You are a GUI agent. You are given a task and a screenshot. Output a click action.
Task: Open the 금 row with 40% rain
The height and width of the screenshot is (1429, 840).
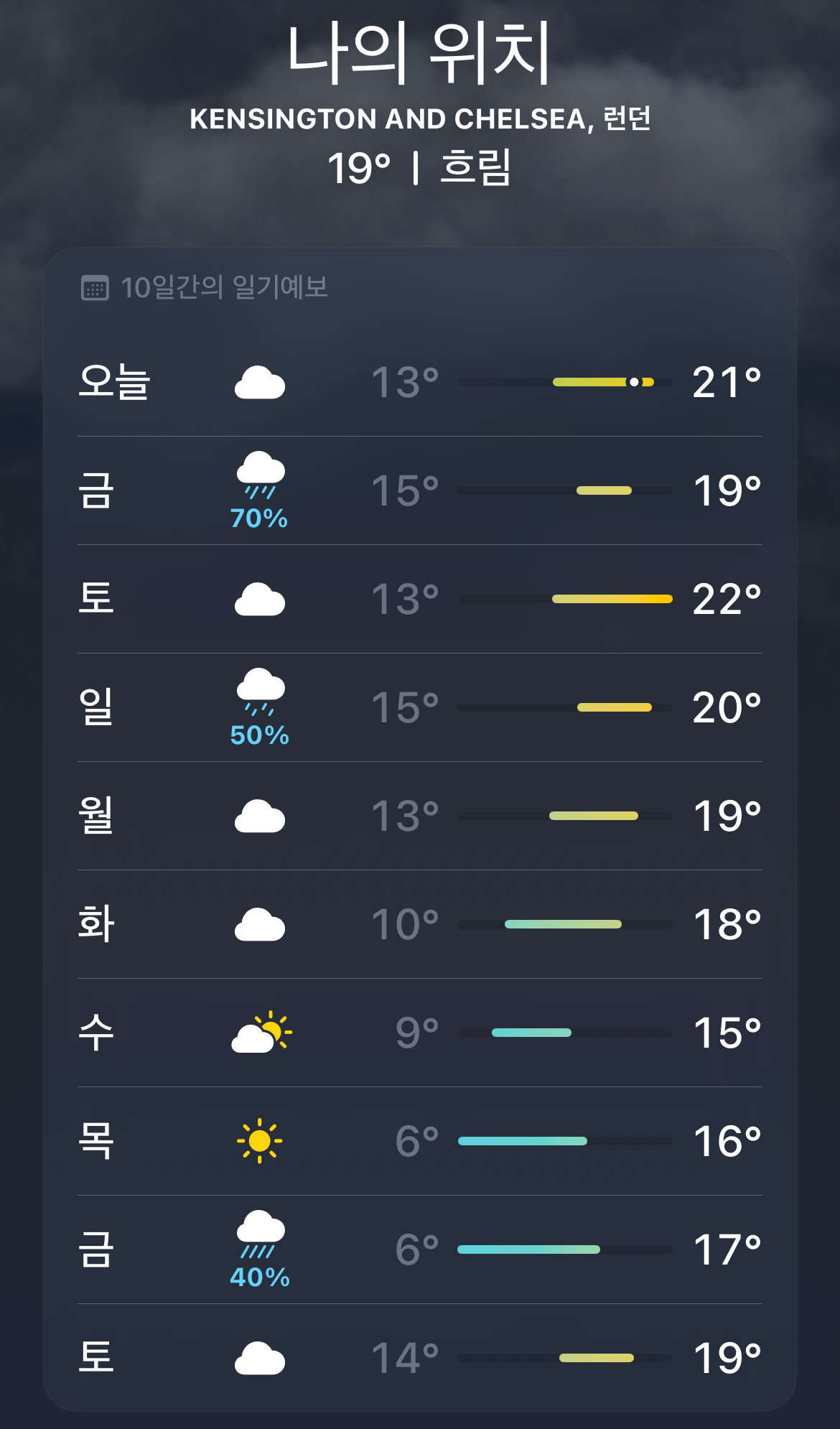pyautogui.click(x=420, y=1249)
